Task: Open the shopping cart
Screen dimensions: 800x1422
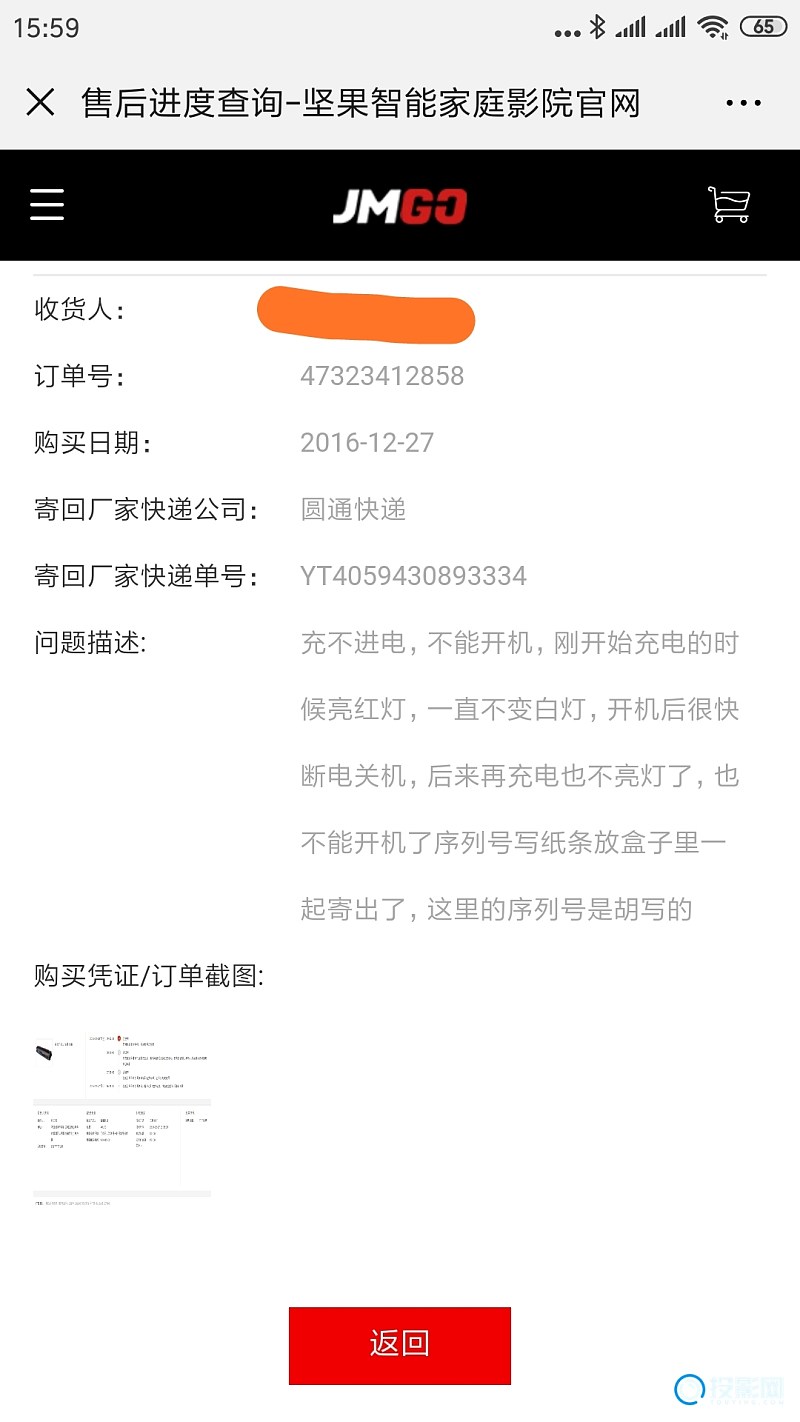Action: point(728,204)
